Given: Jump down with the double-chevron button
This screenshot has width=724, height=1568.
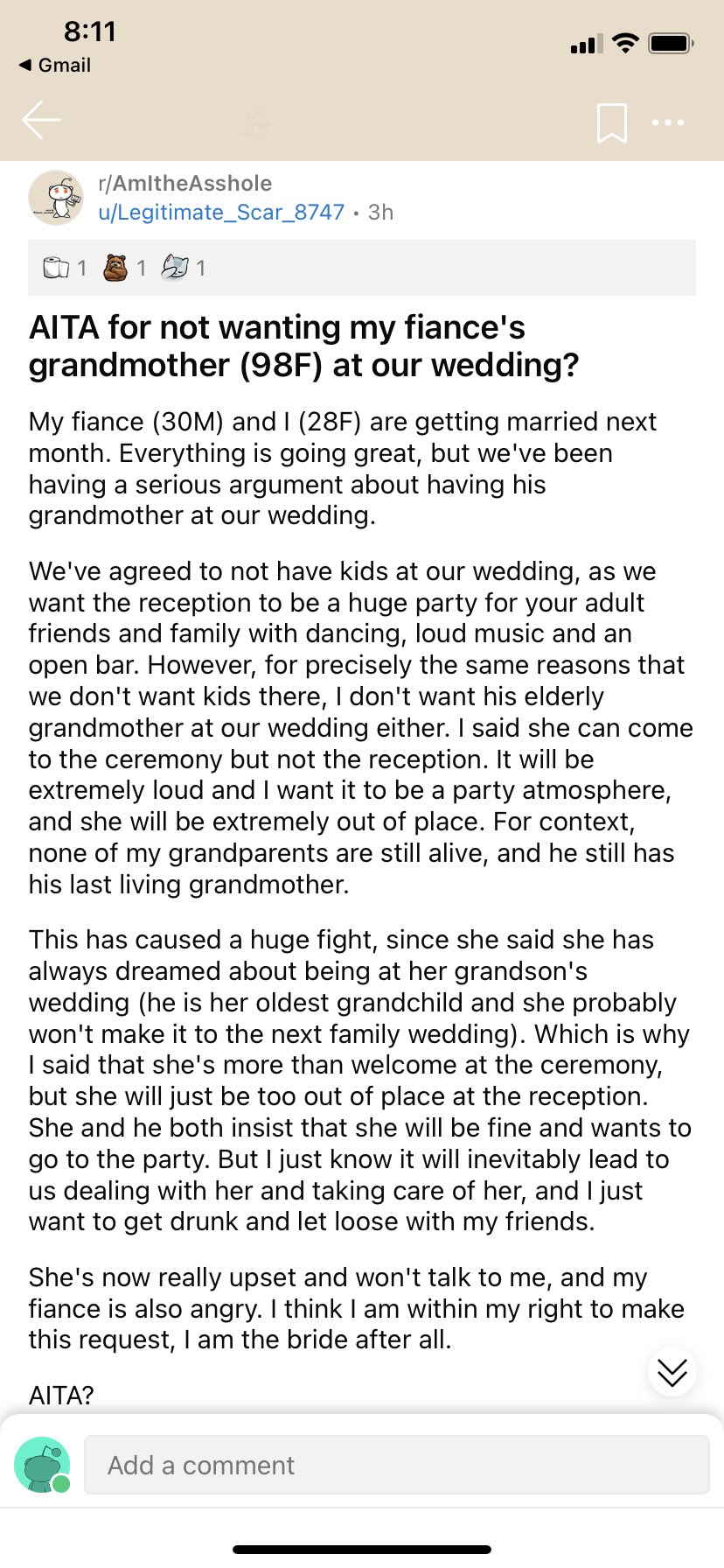Looking at the screenshot, I should [x=672, y=1373].
